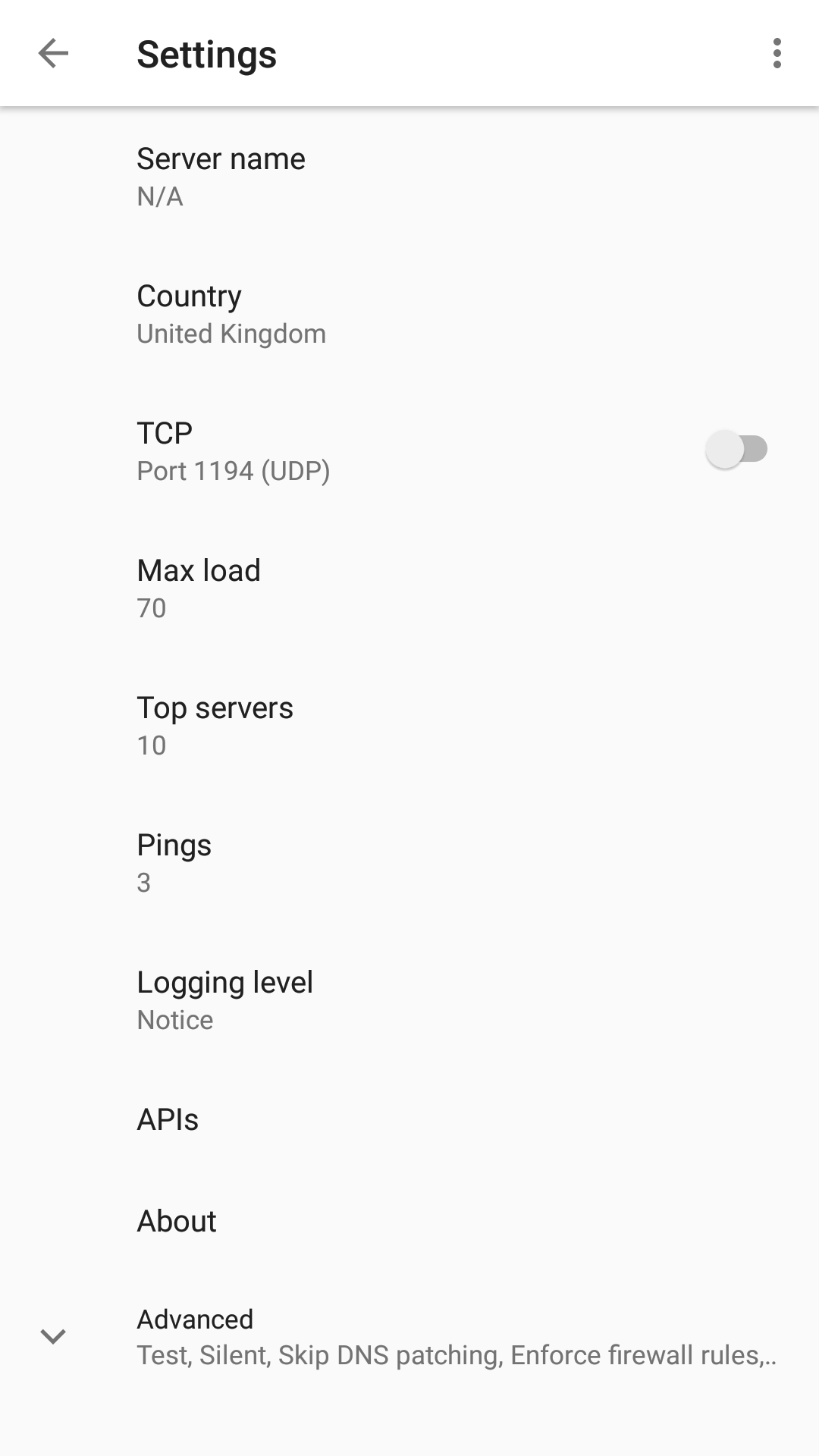Expand the Advanced settings section
Viewport: 819px width, 1456px height.
click(409, 1336)
